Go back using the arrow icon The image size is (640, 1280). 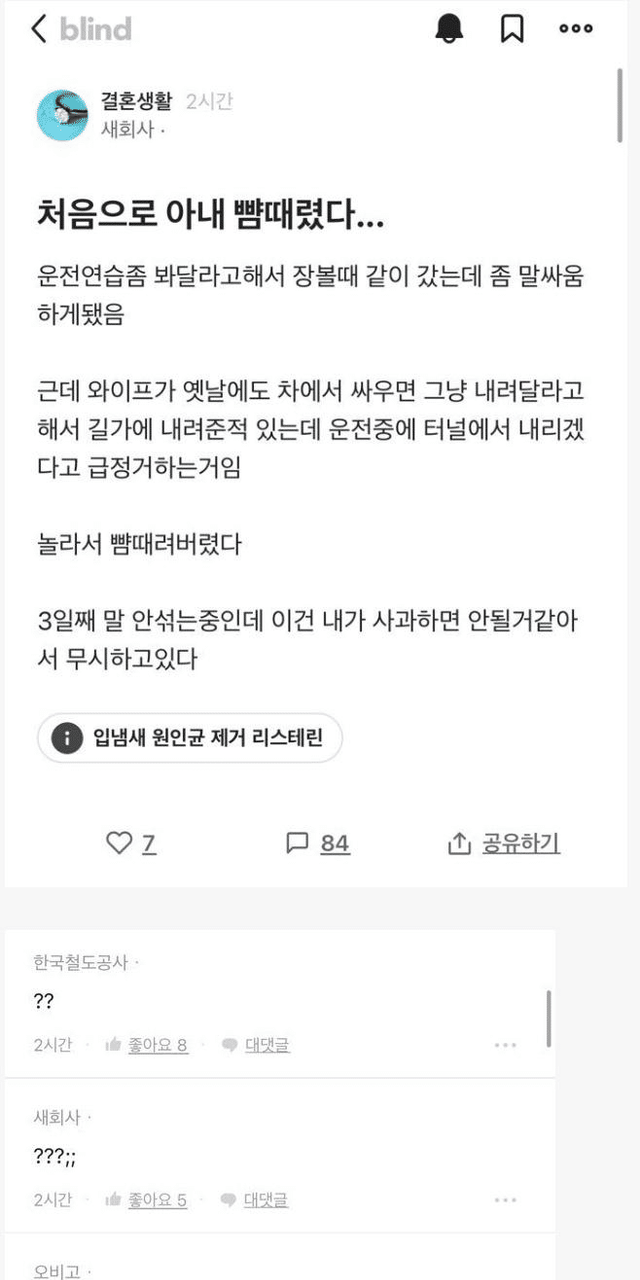(x=39, y=29)
